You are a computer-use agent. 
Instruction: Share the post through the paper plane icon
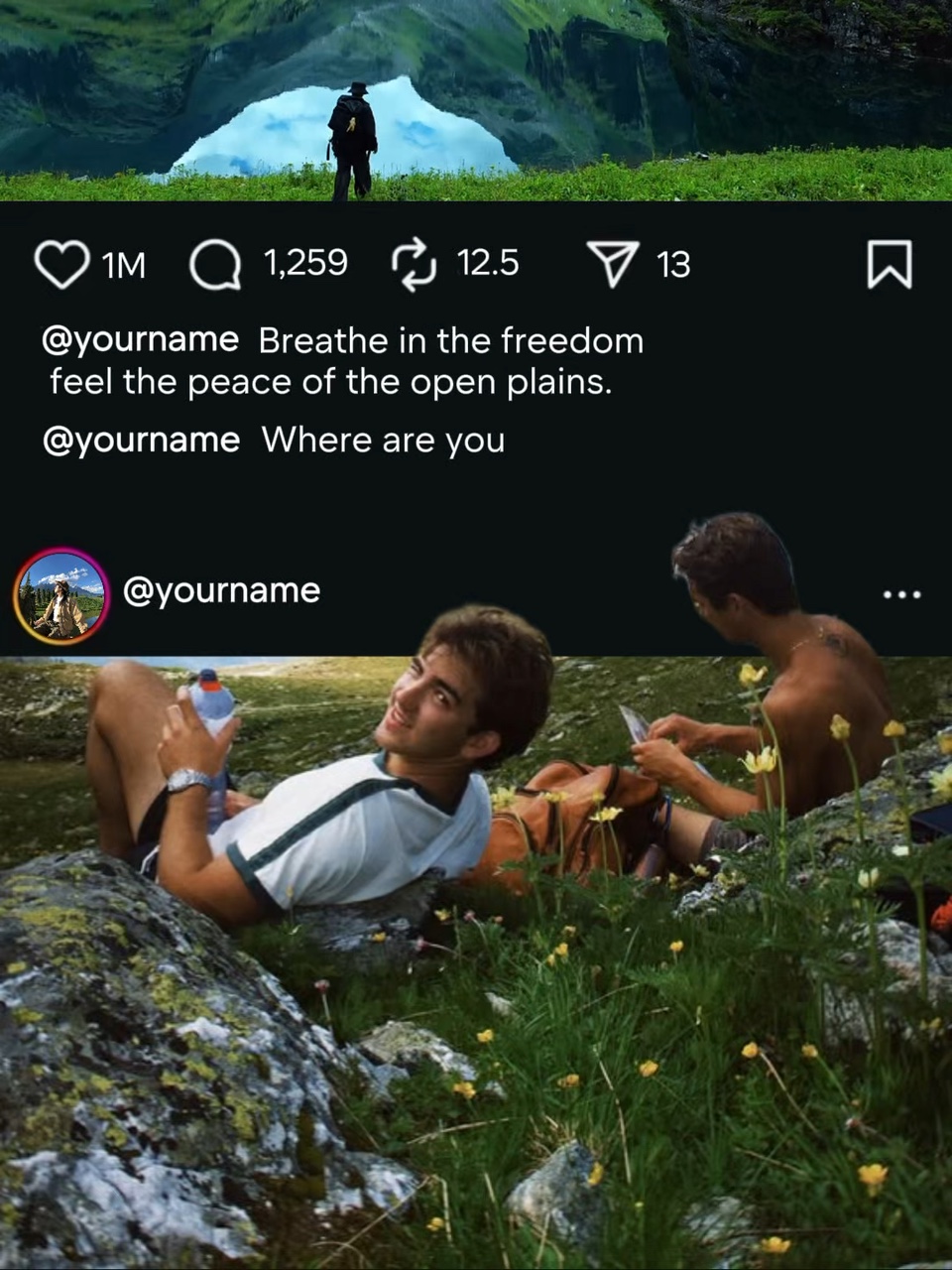pos(615,263)
